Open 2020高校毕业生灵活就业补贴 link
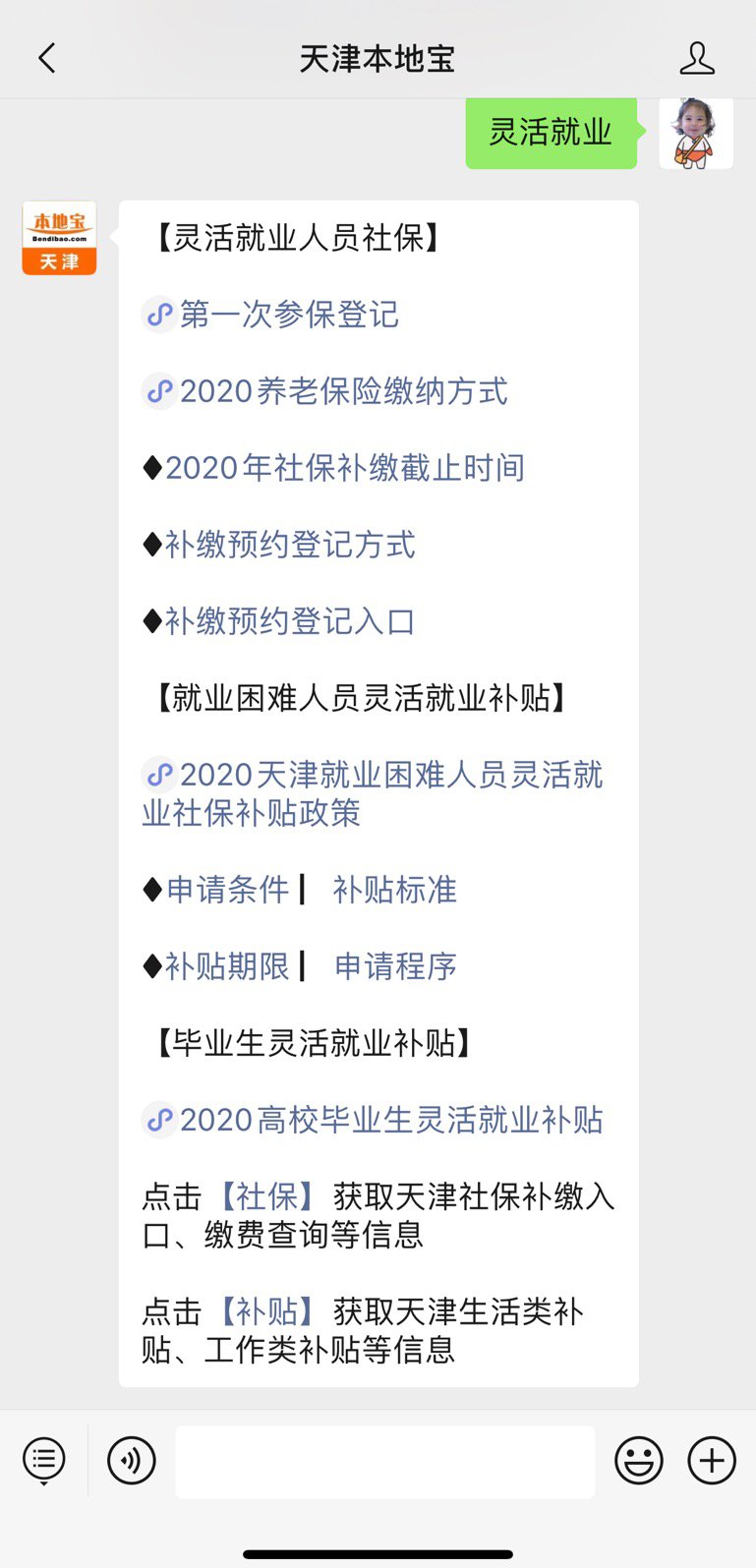The image size is (756, 1568). pyautogui.click(x=390, y=1120)
